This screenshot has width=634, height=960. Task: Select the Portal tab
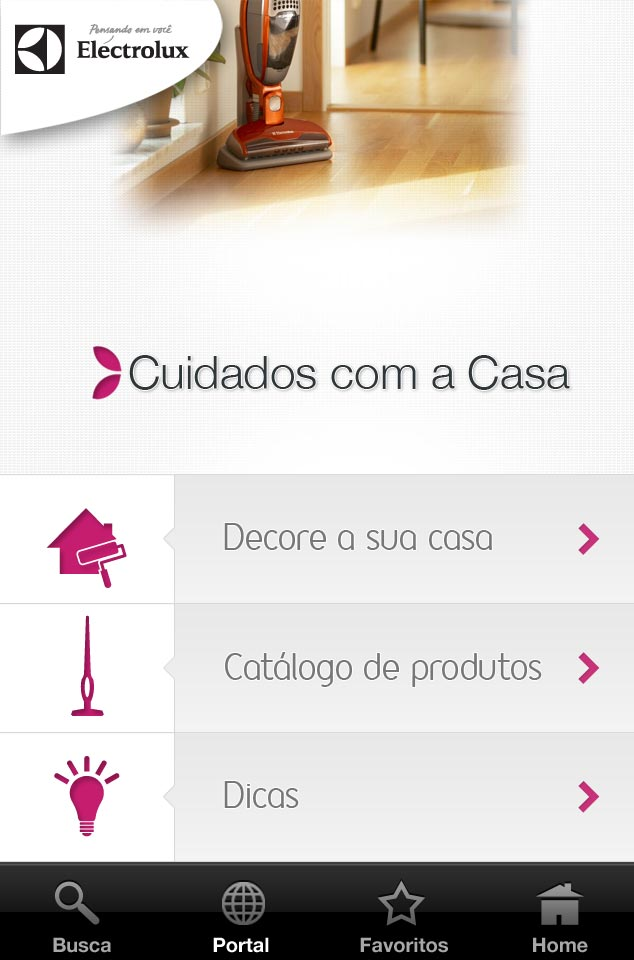tap(241, 916)
